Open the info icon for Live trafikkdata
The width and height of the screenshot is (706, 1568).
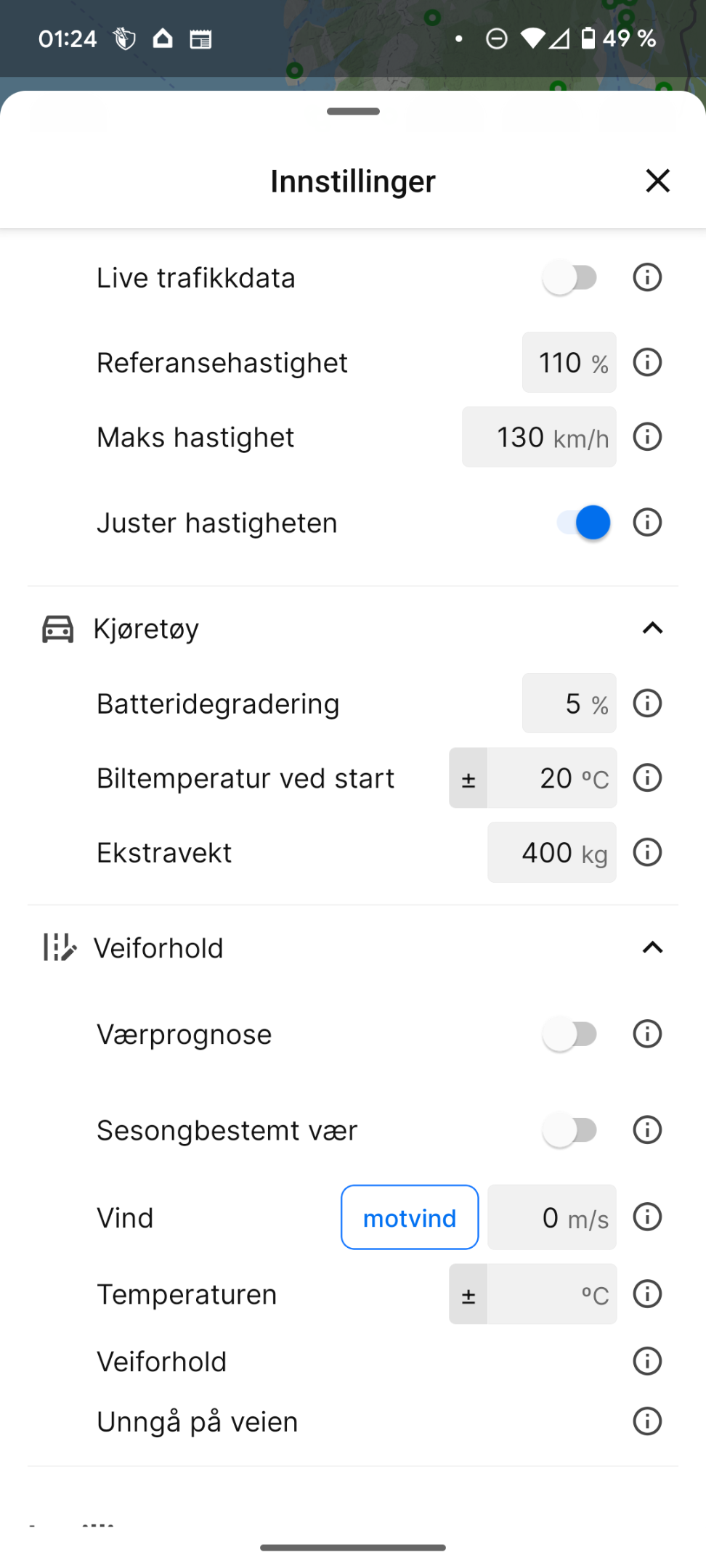[x=647, y=277]
